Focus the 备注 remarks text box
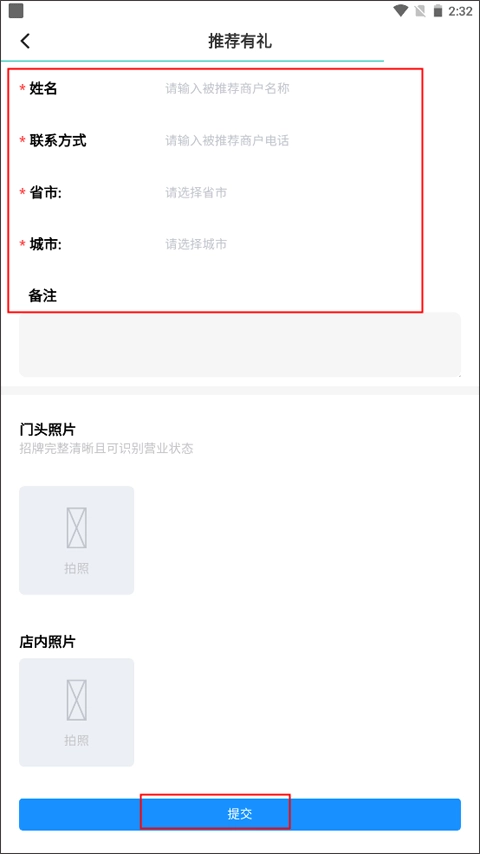This screenshot has width=480, height=854. click(240, 344)
